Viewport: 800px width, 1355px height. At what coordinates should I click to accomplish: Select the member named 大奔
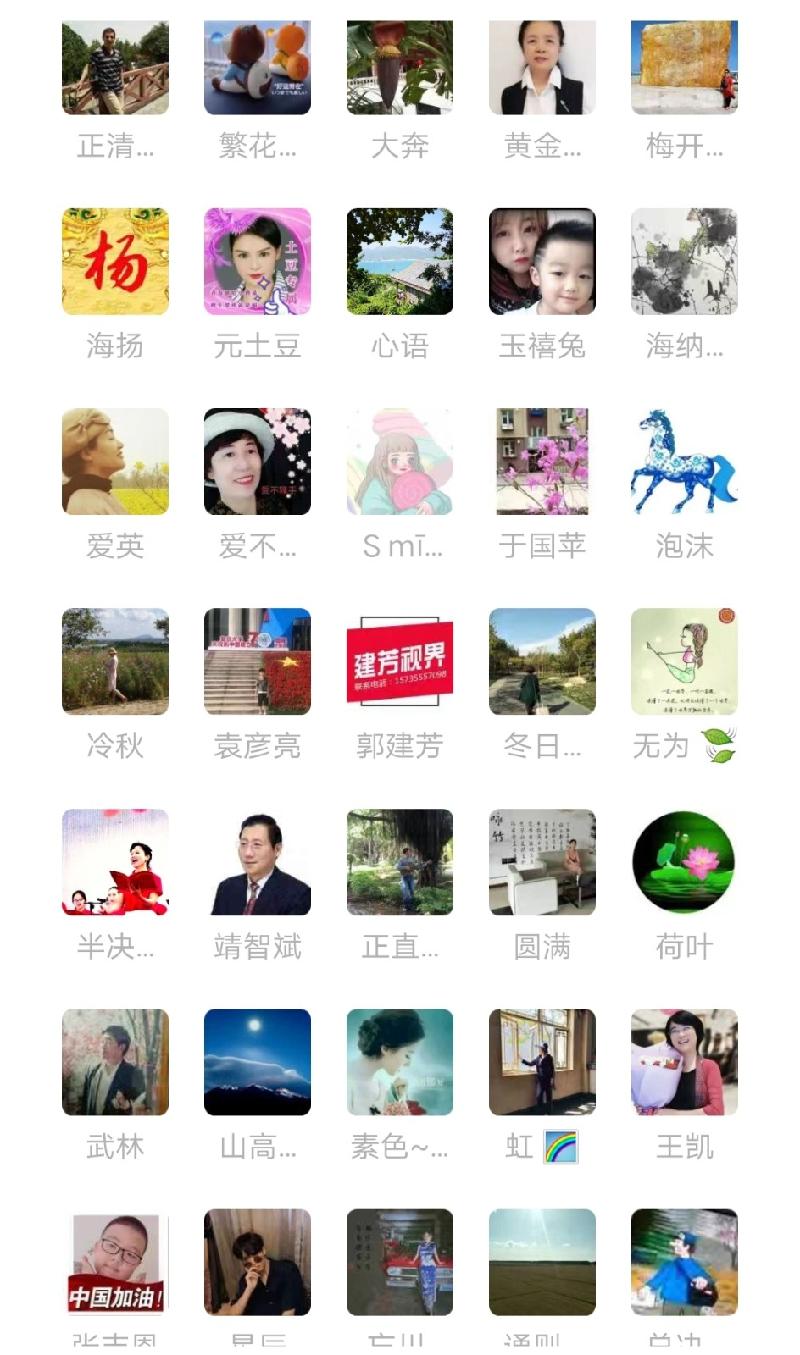pyautogui.click(x=400, y=68)
